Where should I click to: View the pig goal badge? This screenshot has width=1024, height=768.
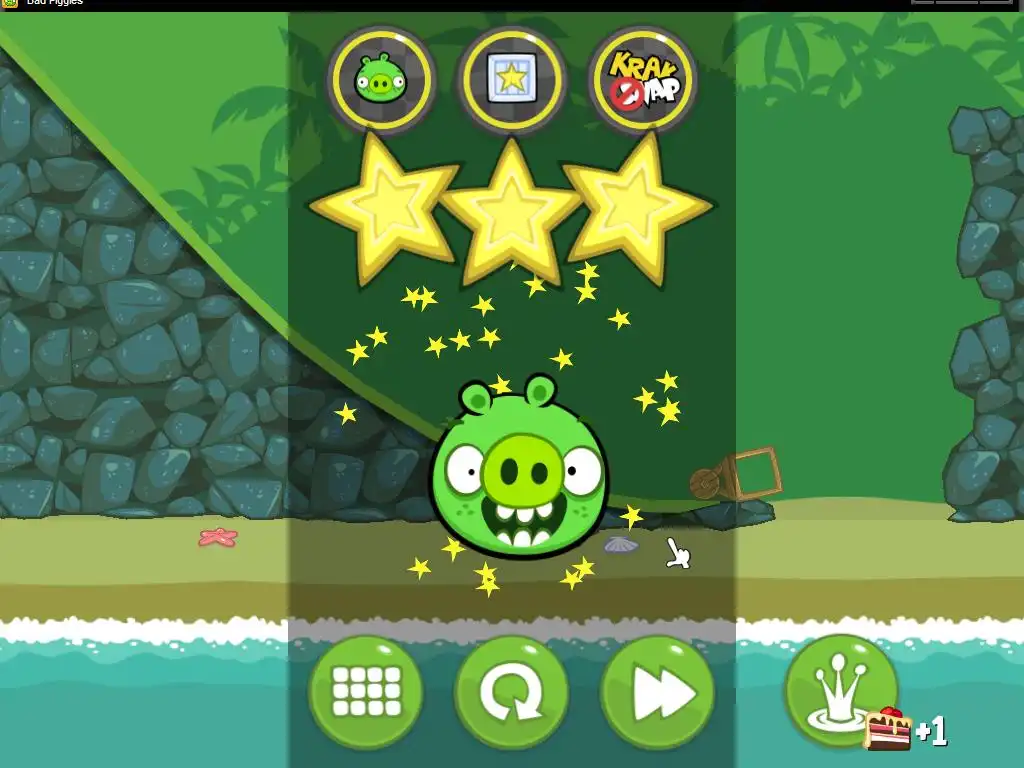381,80
